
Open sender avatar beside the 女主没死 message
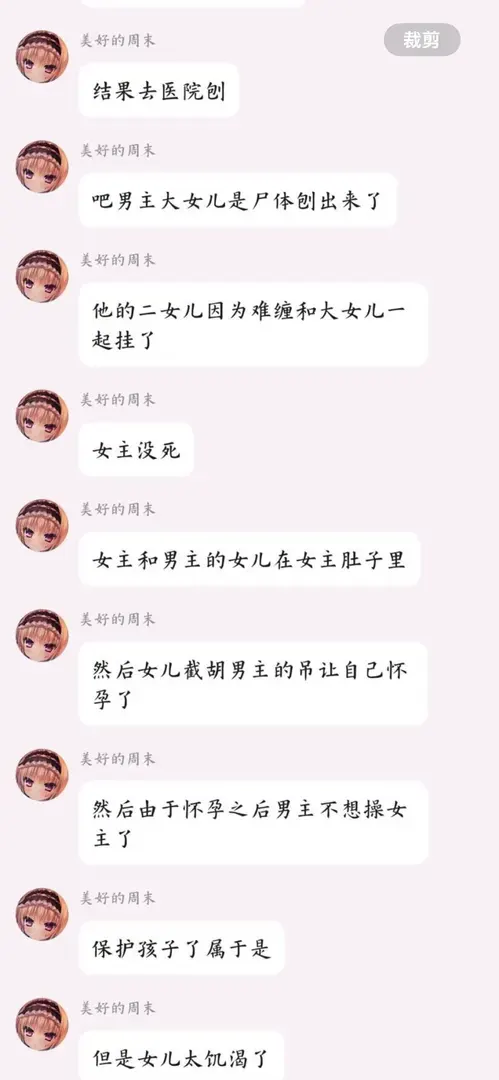pyautogui.click(x=42, y=415)
